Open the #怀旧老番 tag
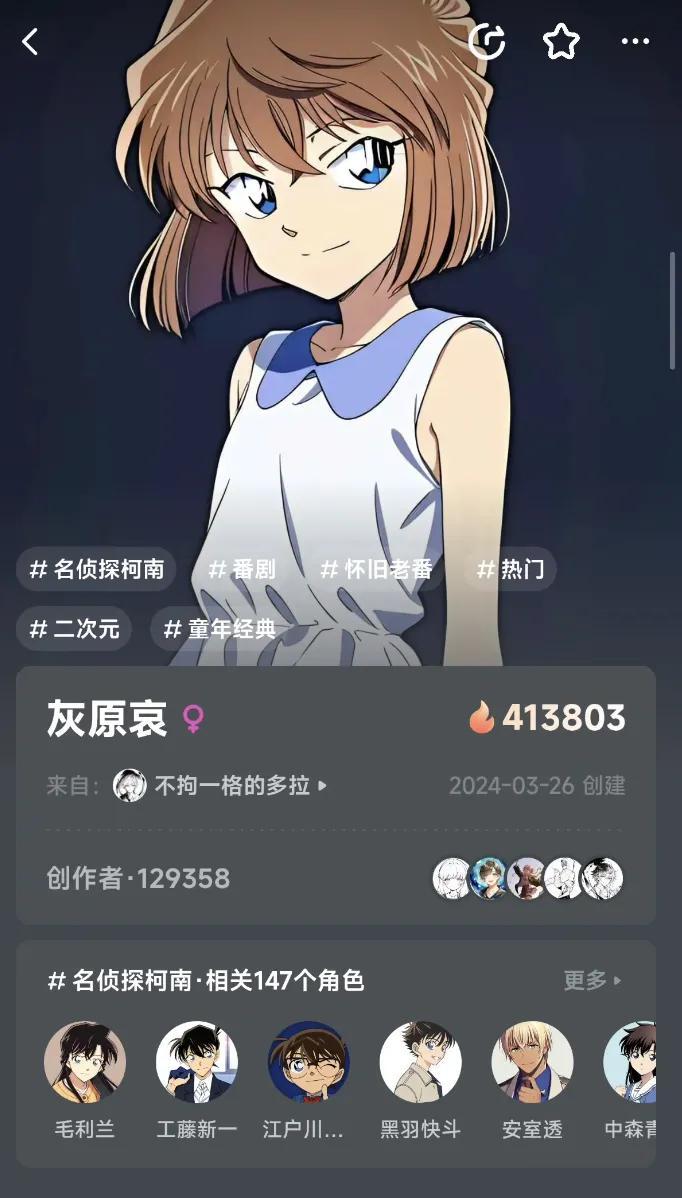The height and width of the screenshot is (1198, 682). [x=376, y=570]
